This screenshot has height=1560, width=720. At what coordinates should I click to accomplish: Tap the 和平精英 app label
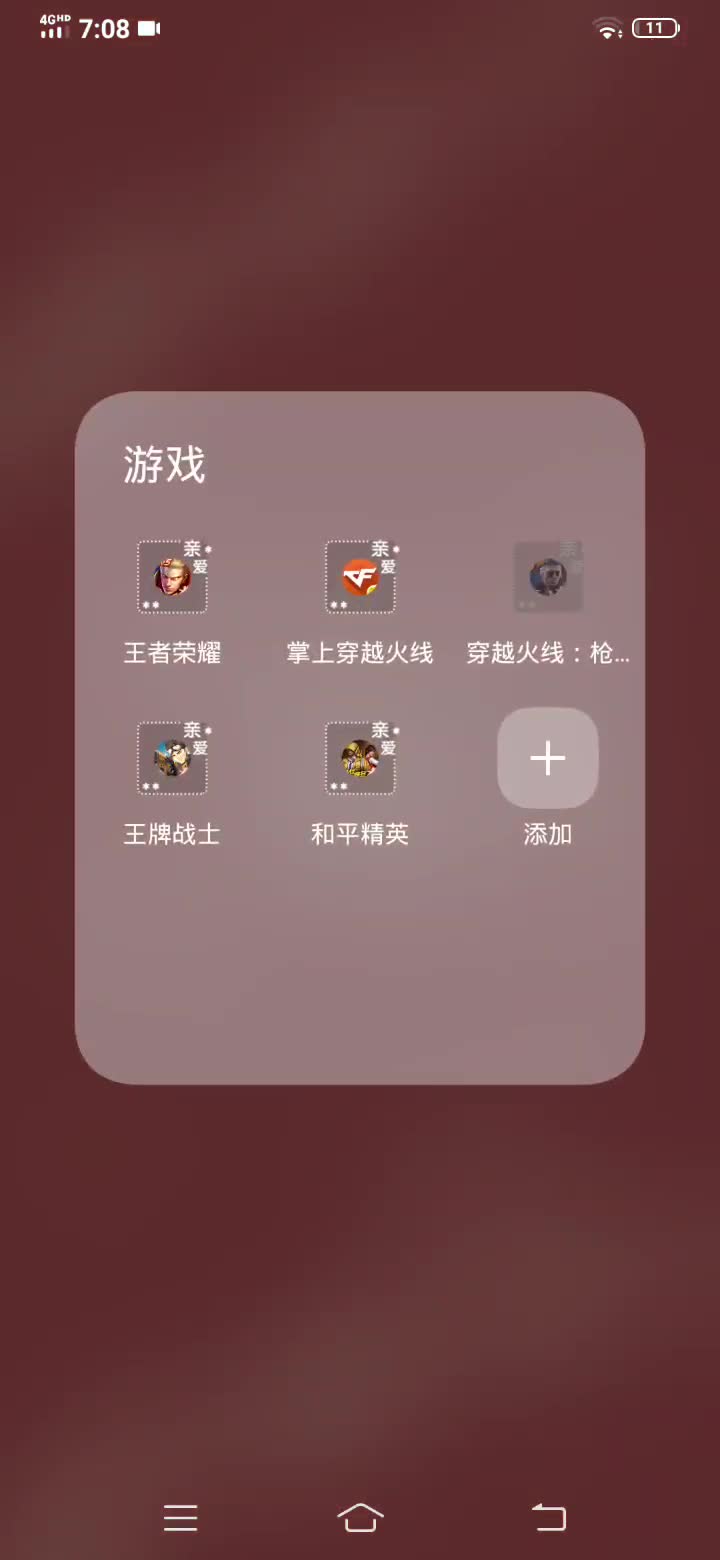[x=359, y=833]
